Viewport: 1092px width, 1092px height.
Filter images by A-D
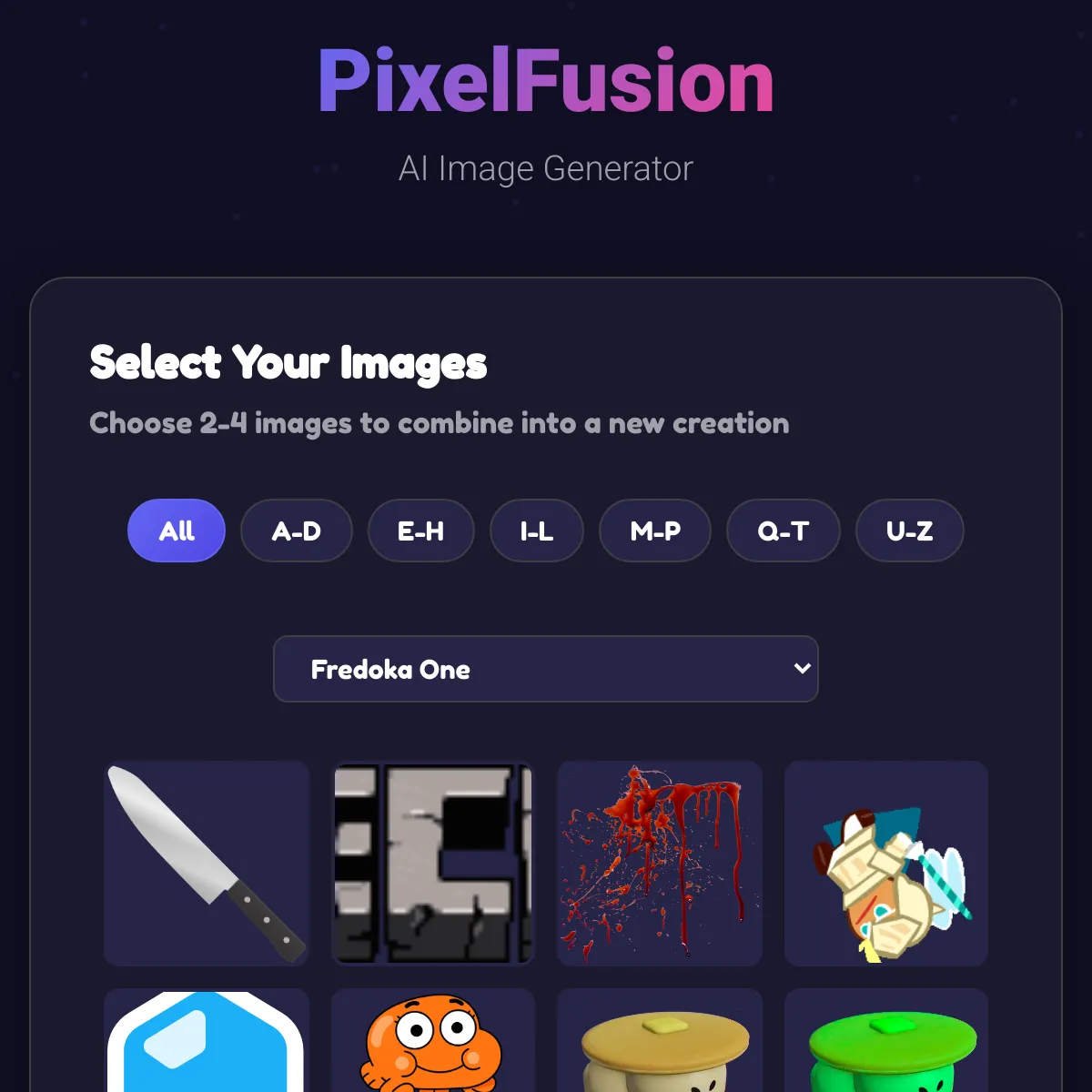297,531
